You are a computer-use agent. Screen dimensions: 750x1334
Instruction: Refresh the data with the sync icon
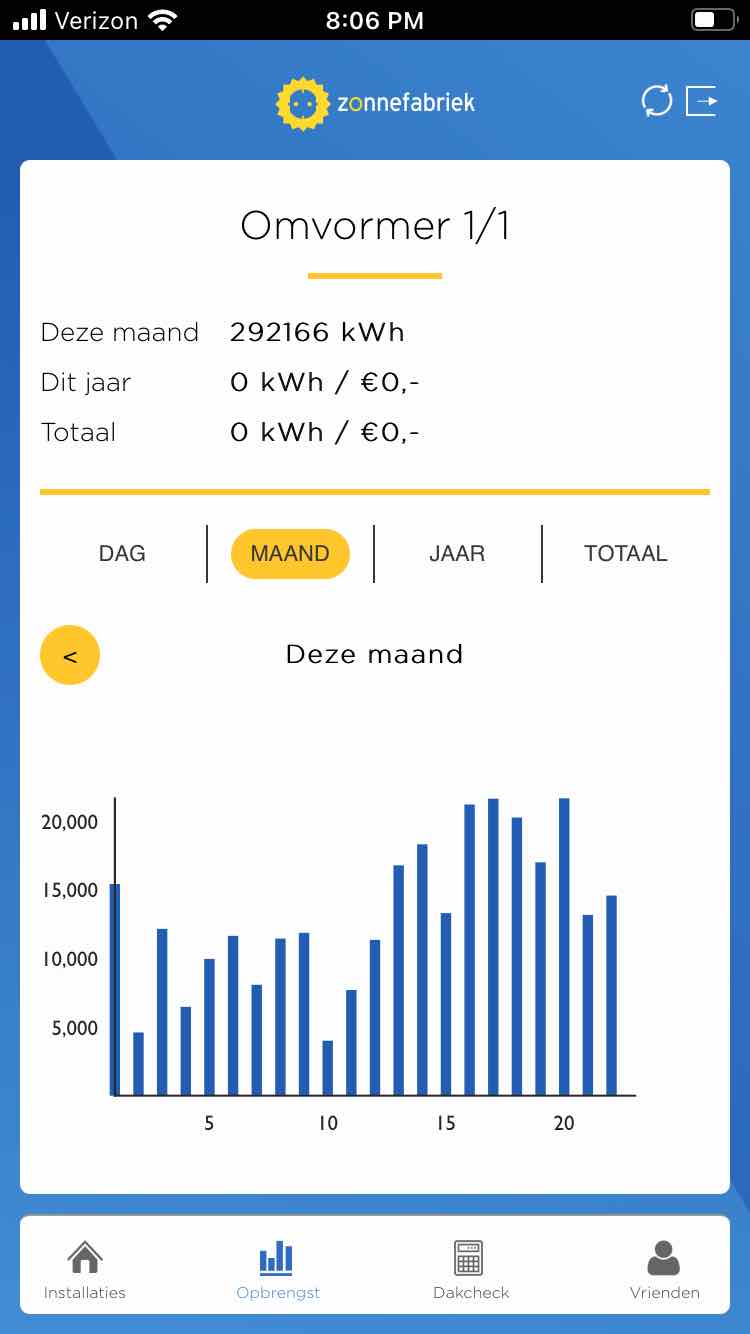click(x=657, y=101)
